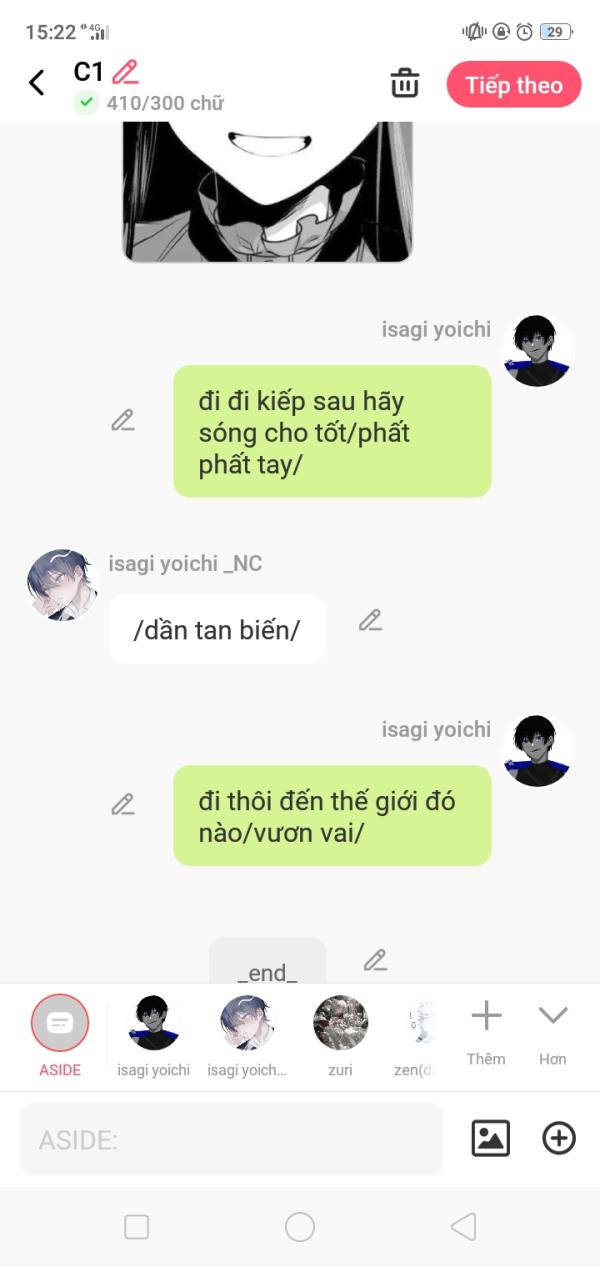Screen dimensions: 600x1267
Task: Insert a picture with the image icon
Action: coord(490,1138)
